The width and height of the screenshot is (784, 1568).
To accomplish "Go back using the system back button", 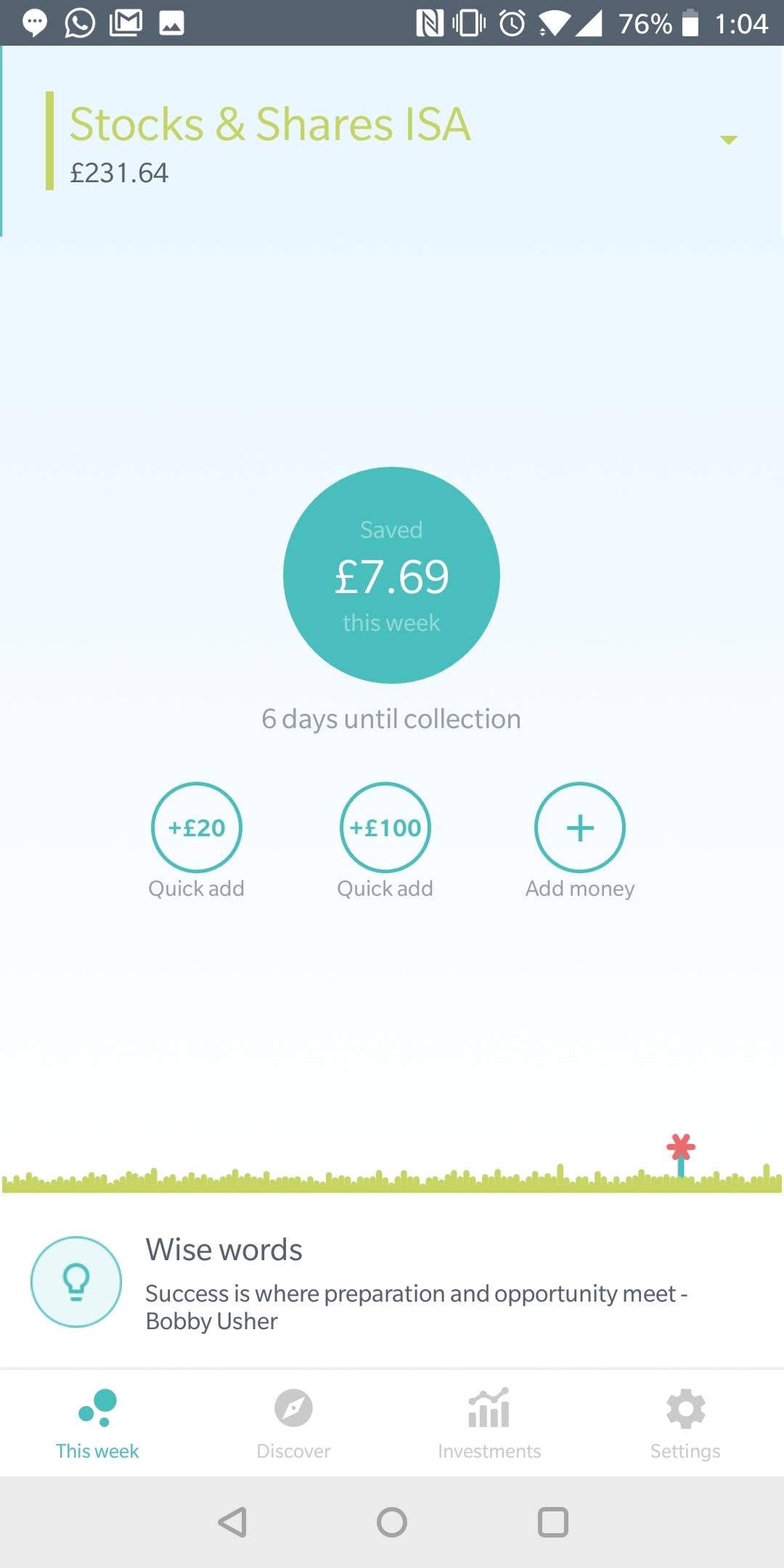I will (x=233, y=1522).
